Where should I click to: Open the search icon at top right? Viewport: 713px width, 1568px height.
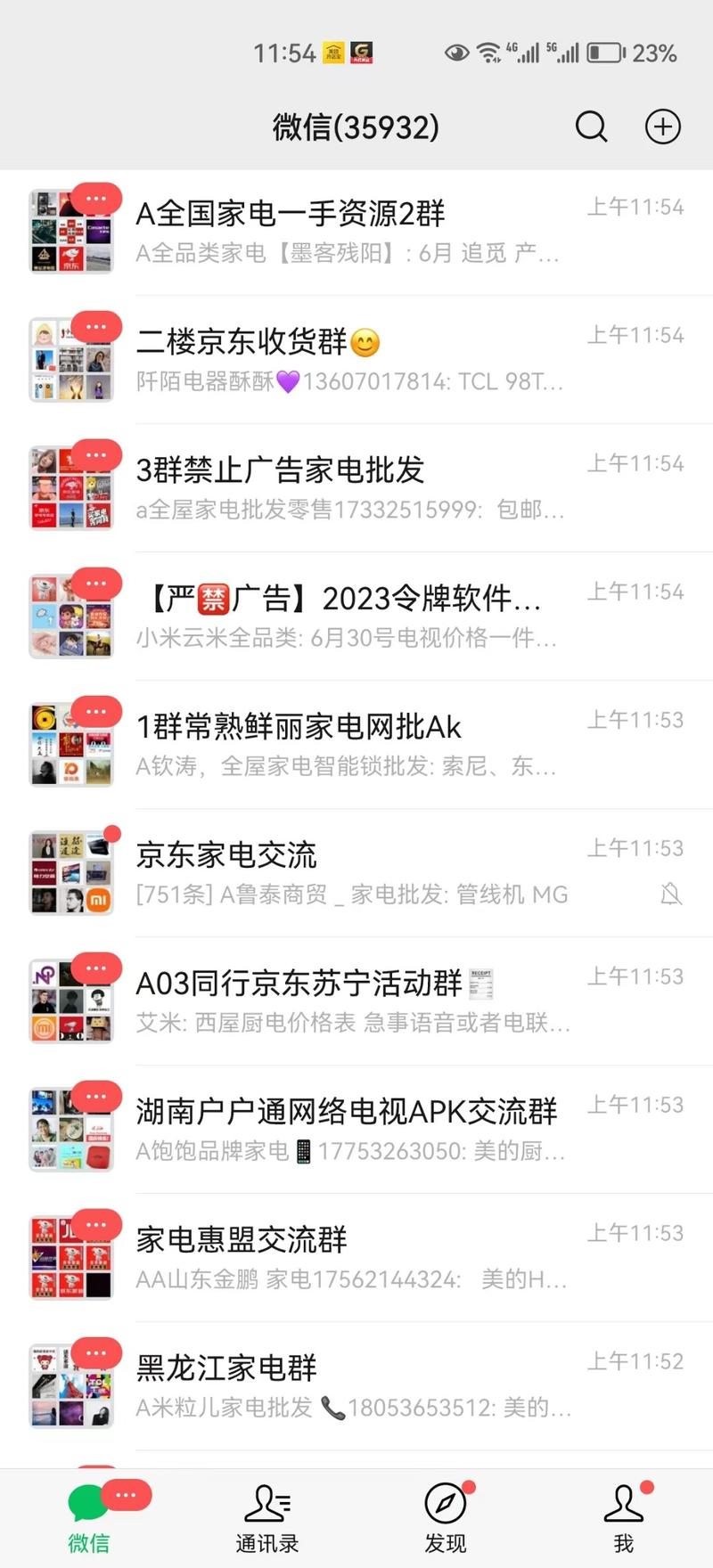591,127
